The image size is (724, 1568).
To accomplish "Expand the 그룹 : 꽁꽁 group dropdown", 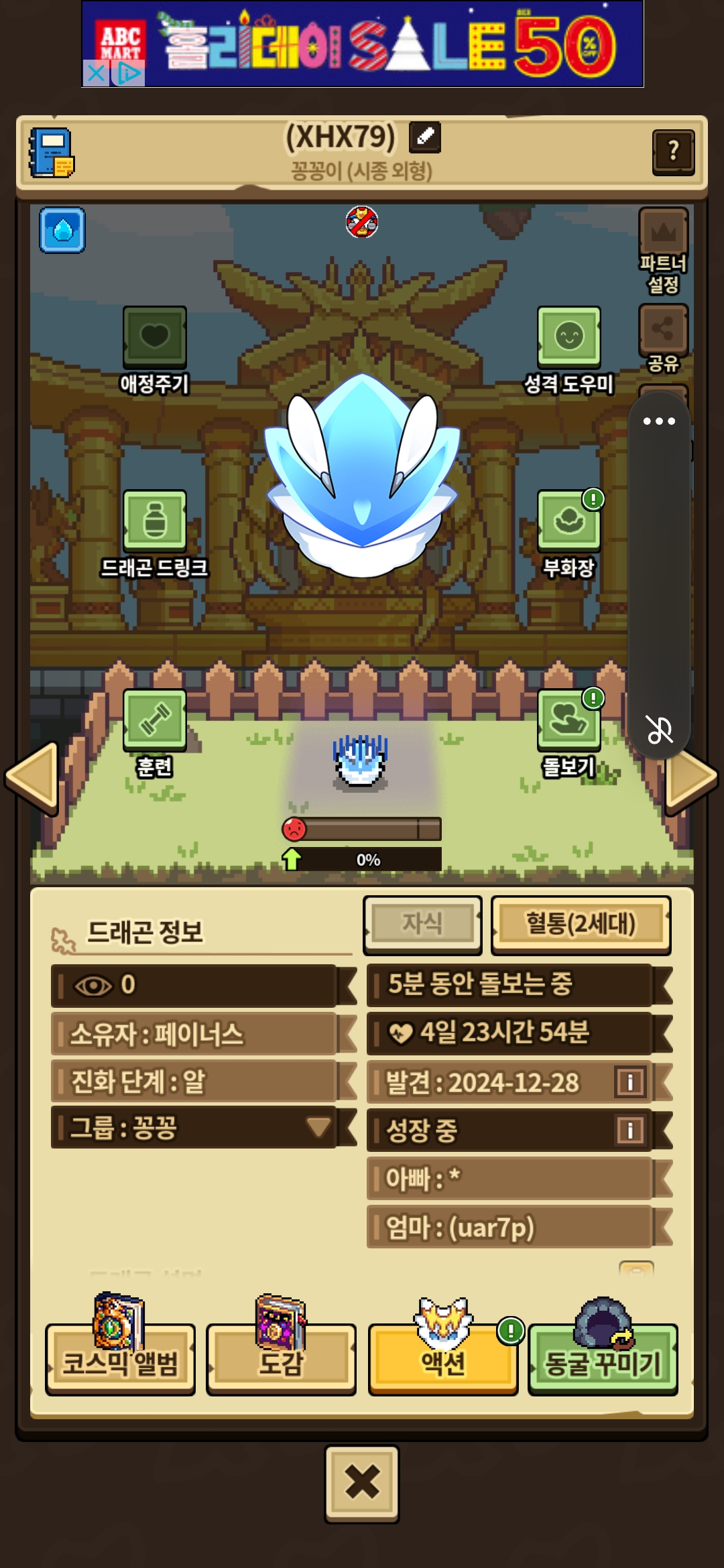I will tap(318, 1127).
